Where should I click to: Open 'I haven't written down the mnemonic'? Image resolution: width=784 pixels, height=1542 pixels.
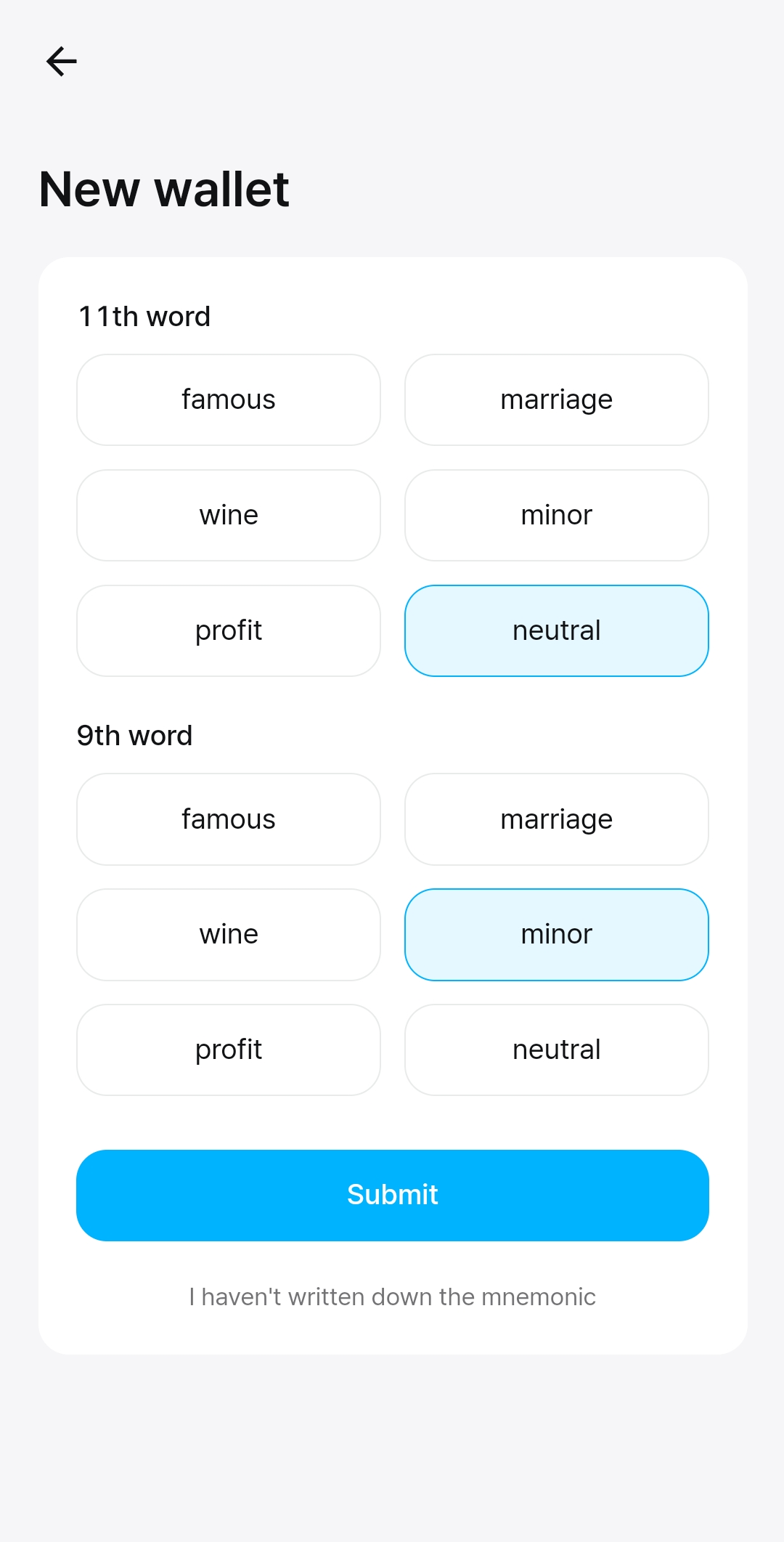[392, 1297]
